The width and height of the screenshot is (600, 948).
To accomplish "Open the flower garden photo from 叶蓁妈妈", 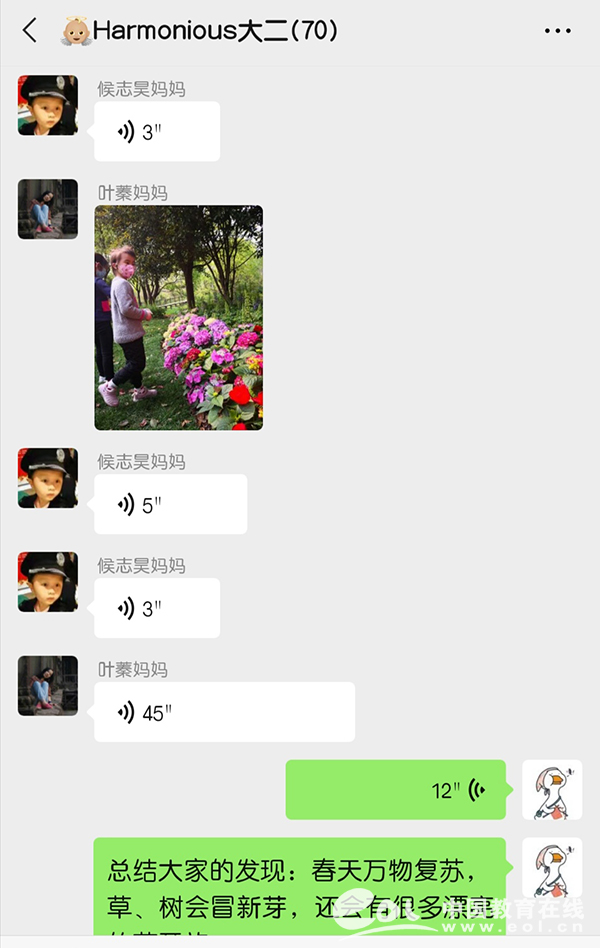I will 178,317.
